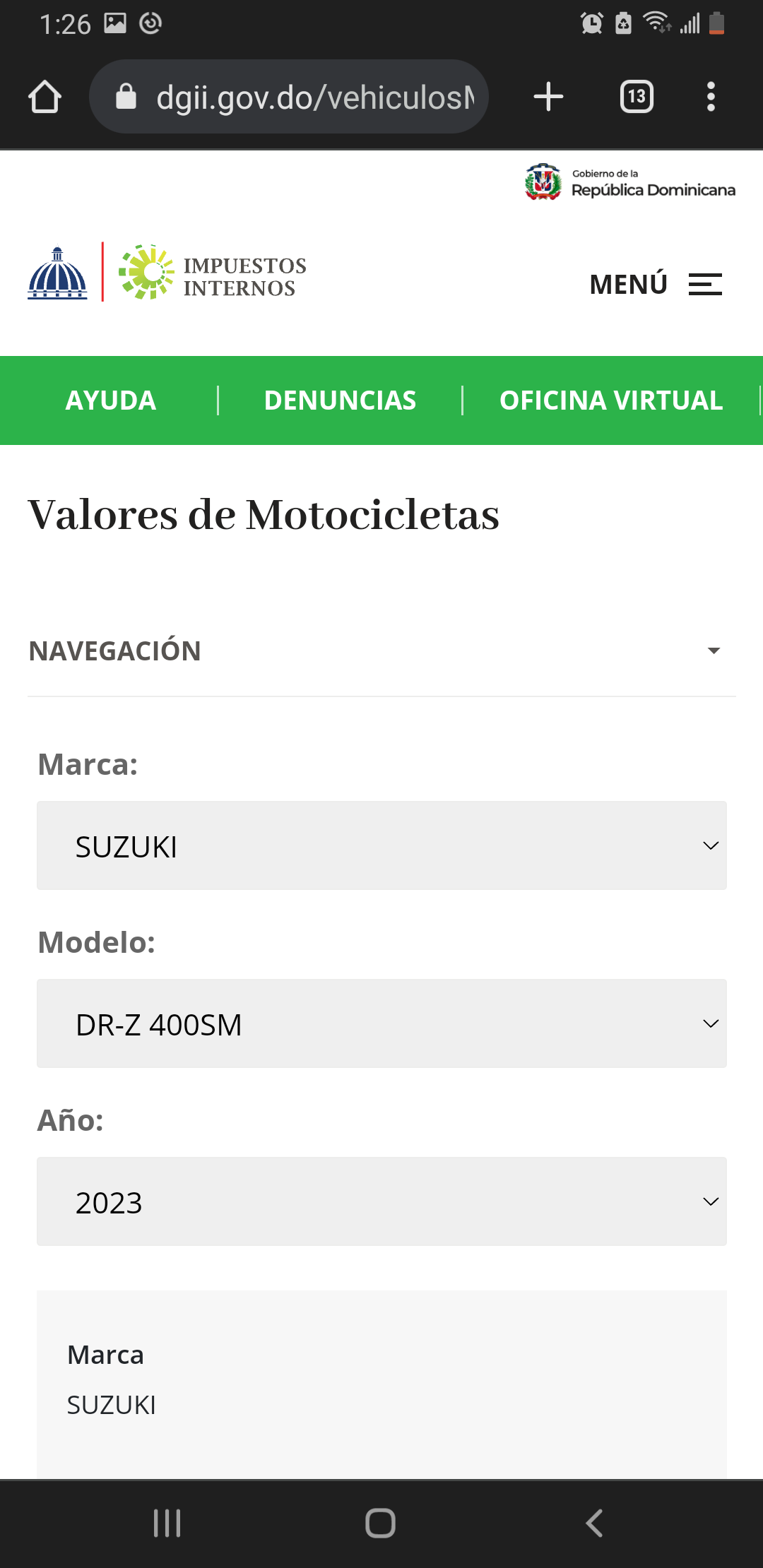Open the browser overflow menu

[x=711, y=97]
